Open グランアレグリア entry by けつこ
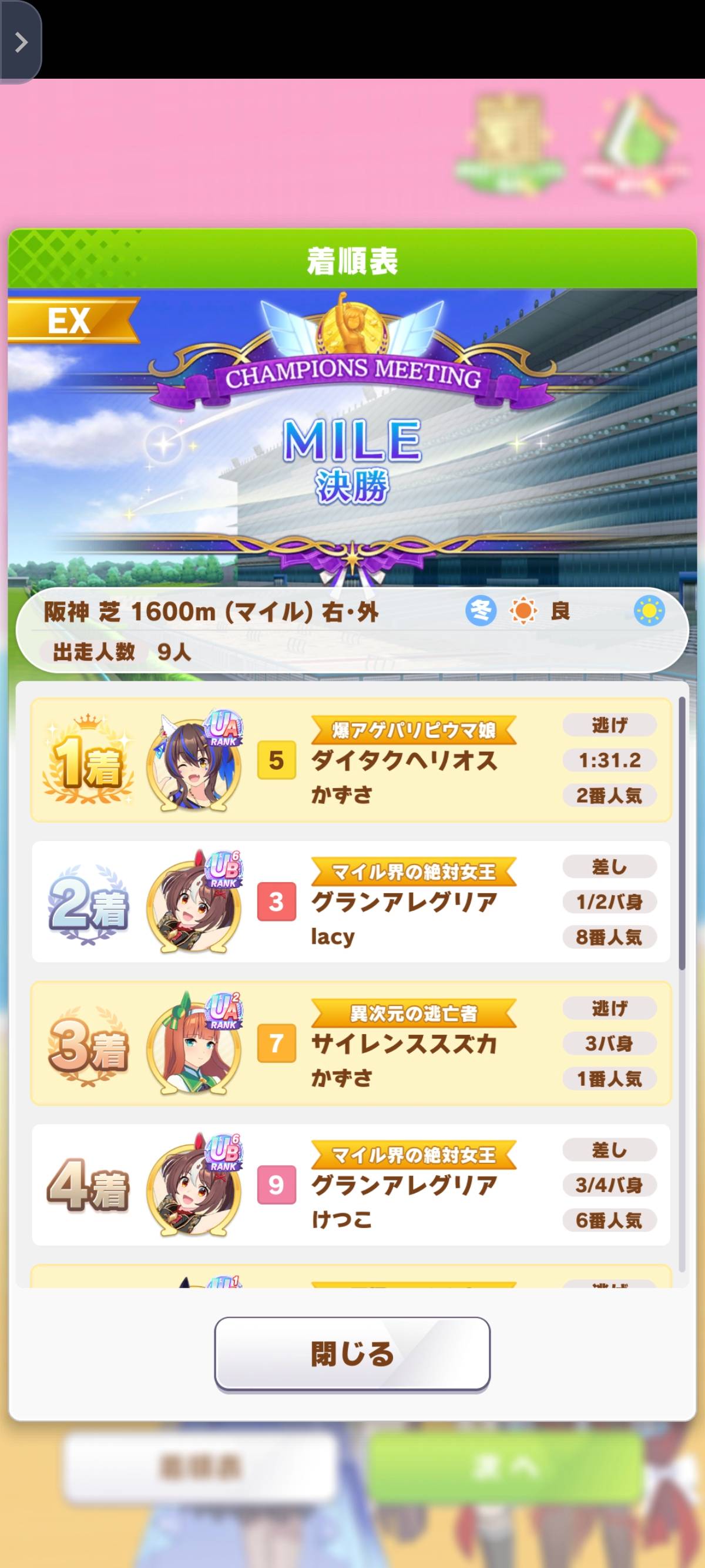705x1568 pixels. 351,1185
